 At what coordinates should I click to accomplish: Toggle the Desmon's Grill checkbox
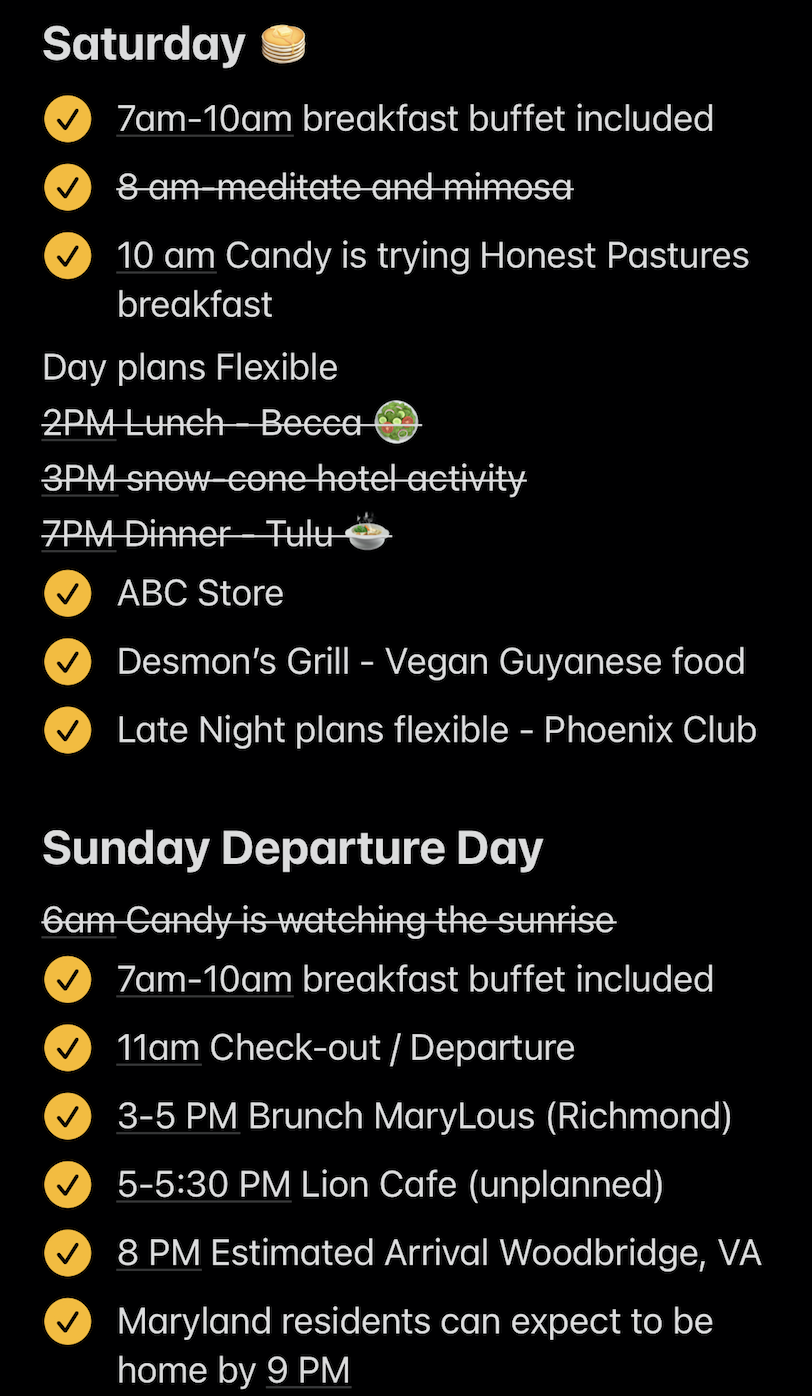pyautogui.click(x=68, y=662)
